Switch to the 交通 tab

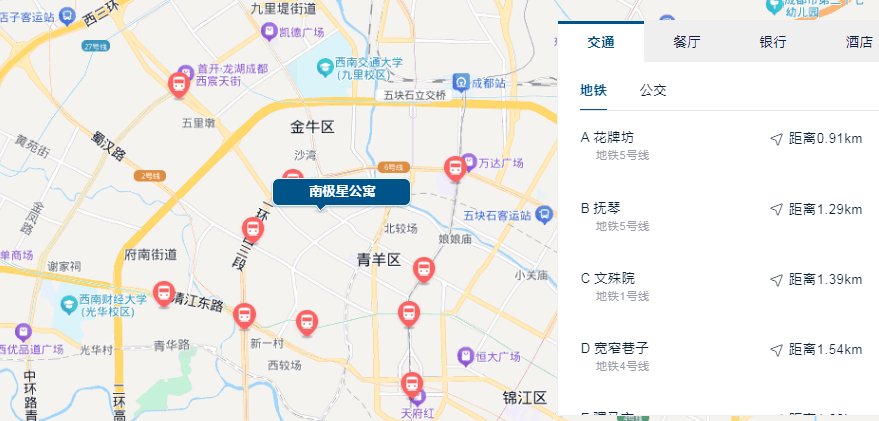(601, 42)
